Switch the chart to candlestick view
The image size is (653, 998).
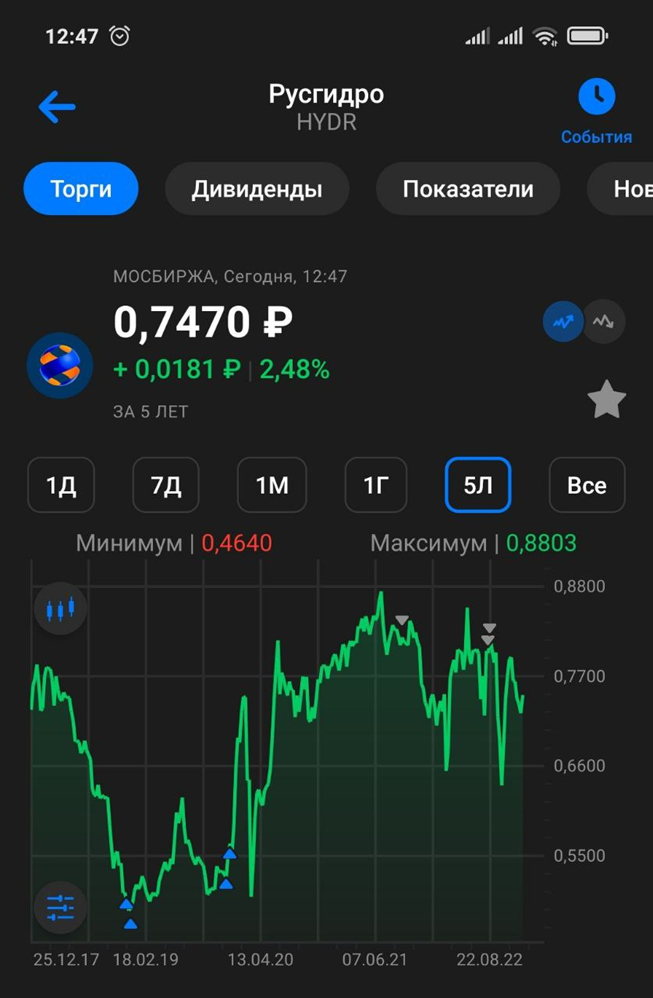[61, 608]
